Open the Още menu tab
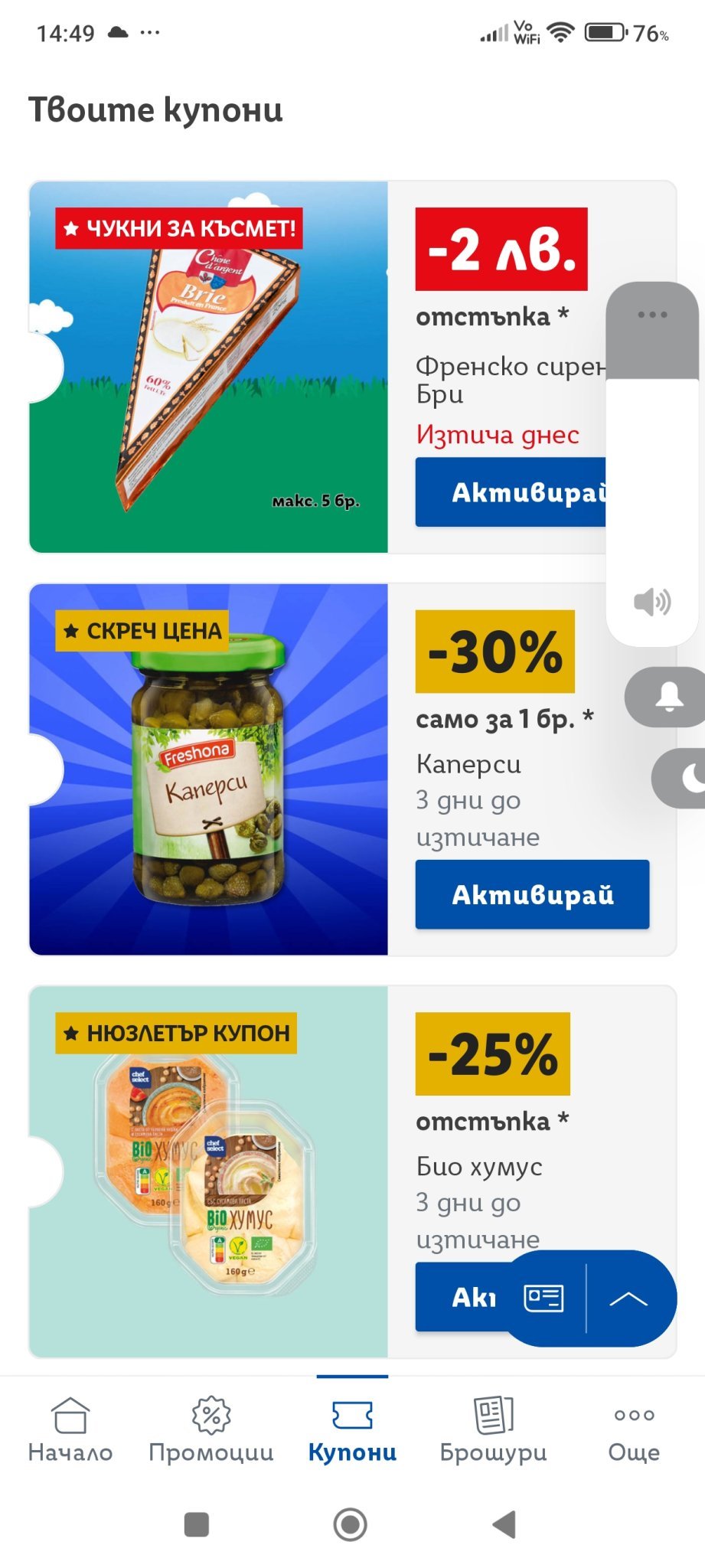The image size is (705, 1568). pyautogui.click(x=634, y=1429)
